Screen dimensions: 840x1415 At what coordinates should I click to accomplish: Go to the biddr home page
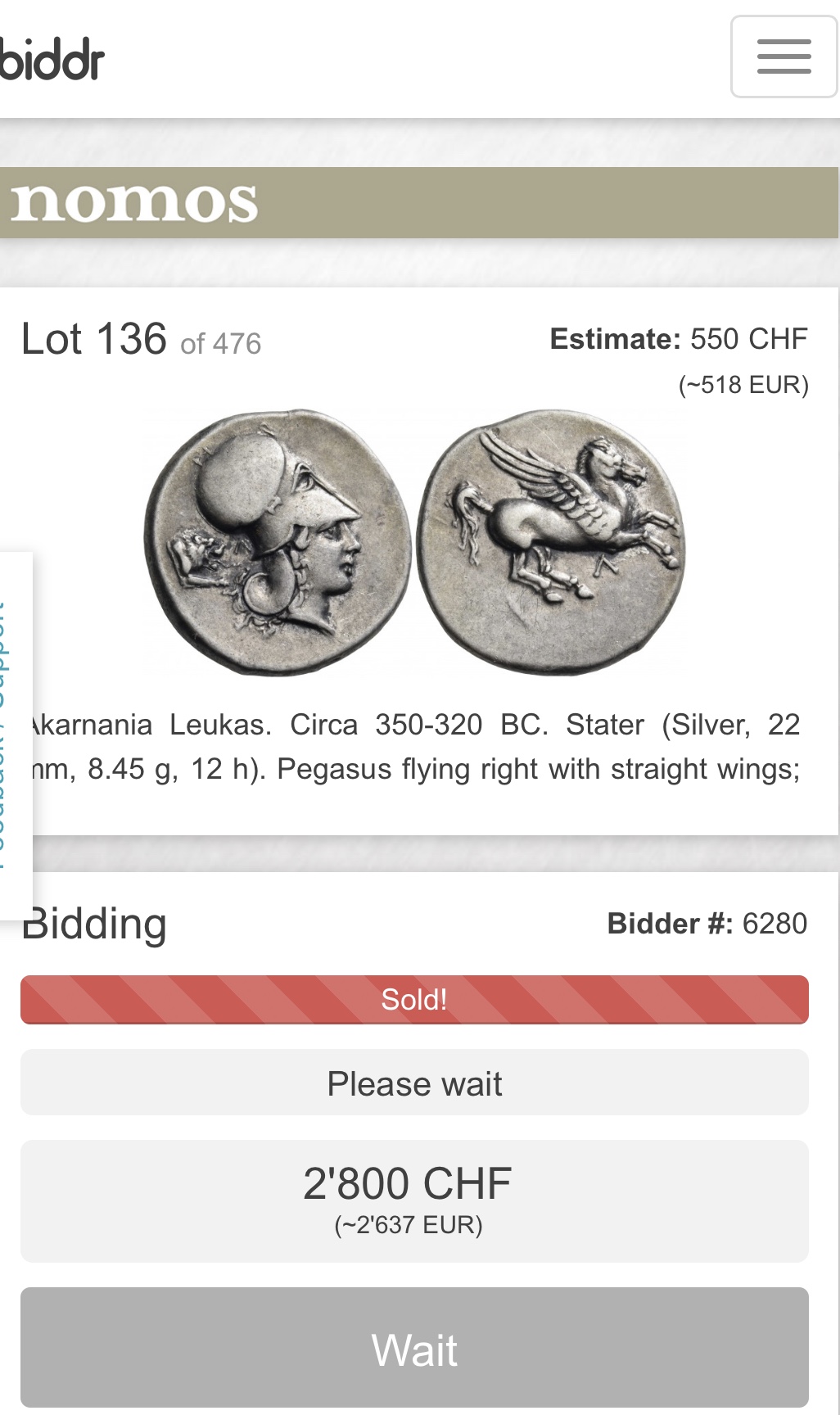[52, 59]
